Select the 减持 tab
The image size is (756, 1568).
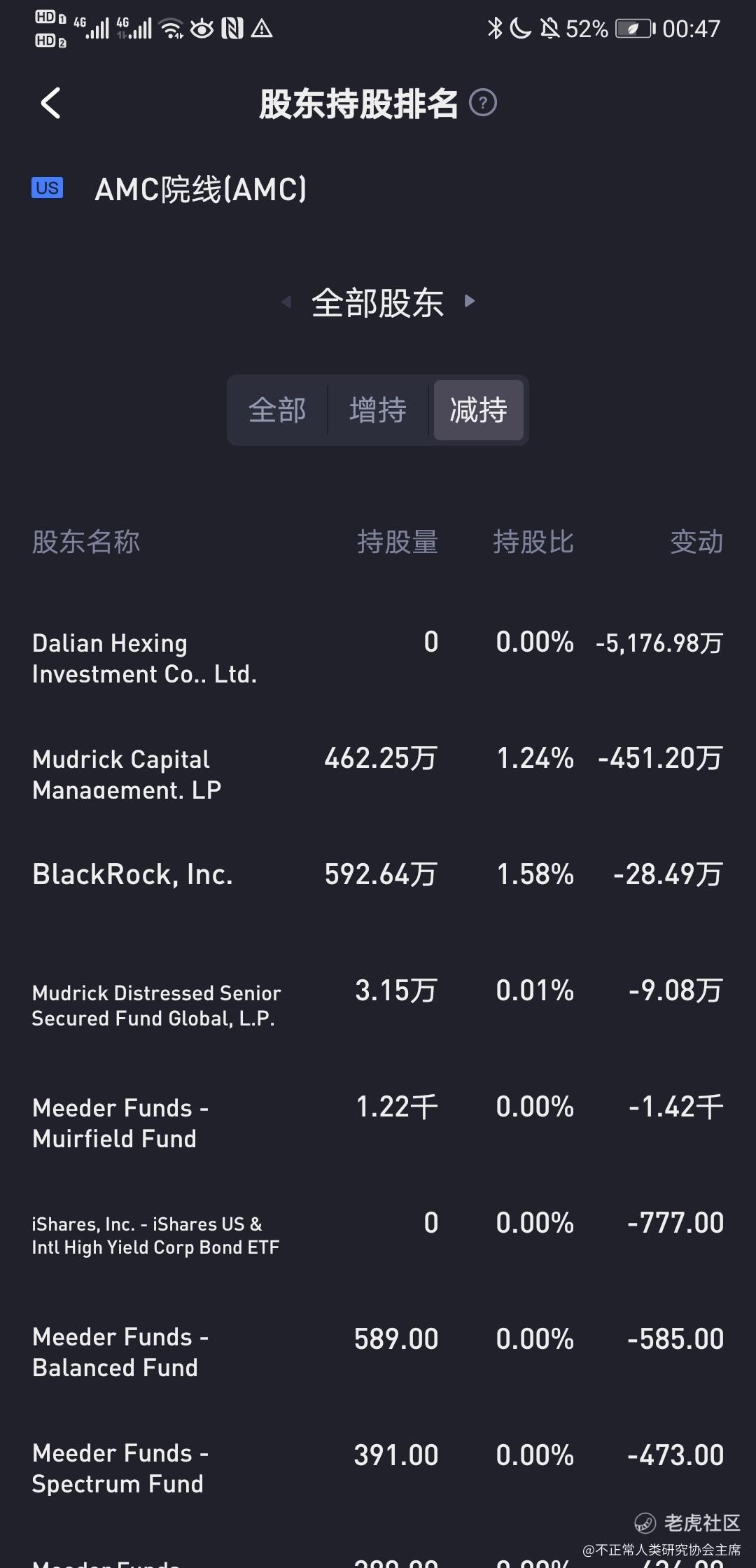[479, 410]
